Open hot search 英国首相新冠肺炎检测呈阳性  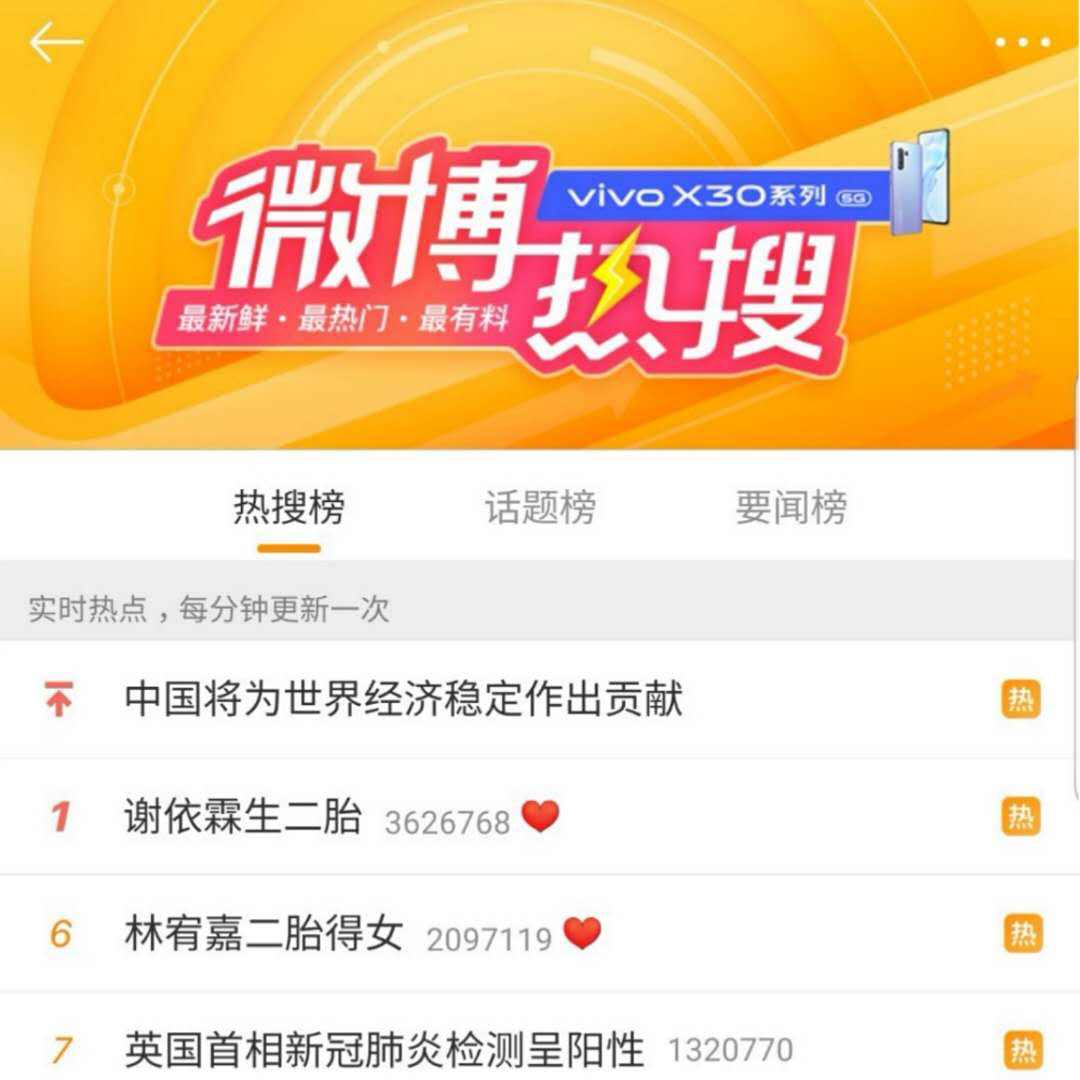pyautogui.click(x=384, y=1050)
